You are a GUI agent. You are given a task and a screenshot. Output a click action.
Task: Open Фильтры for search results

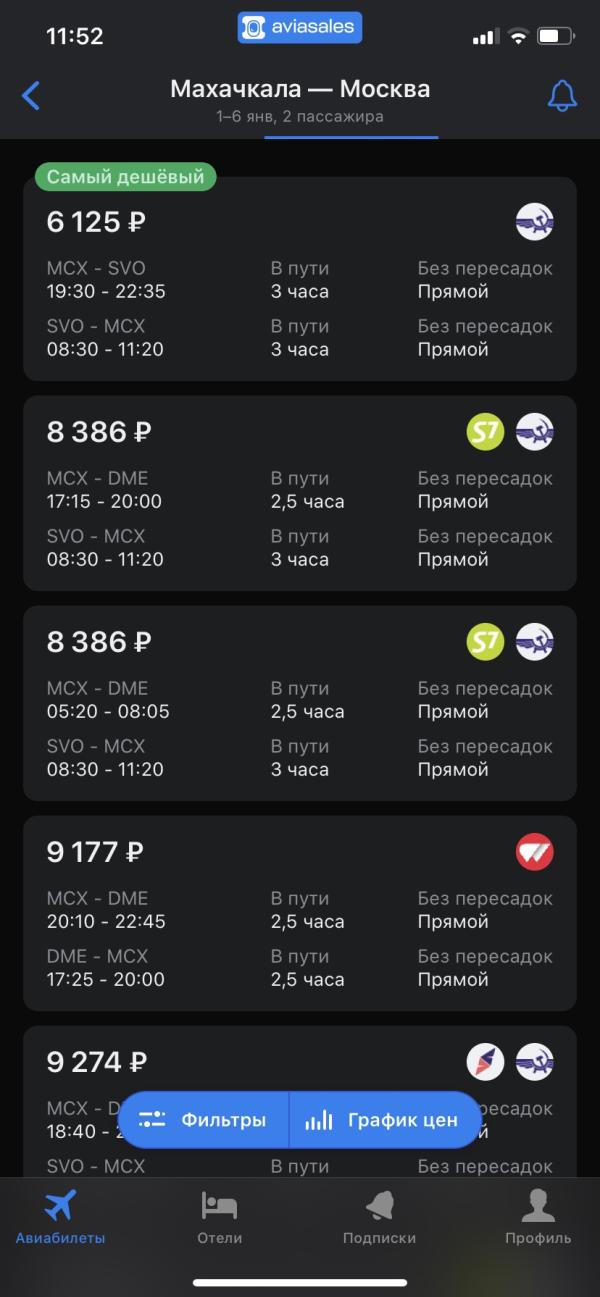click(x=204, y=1120)
